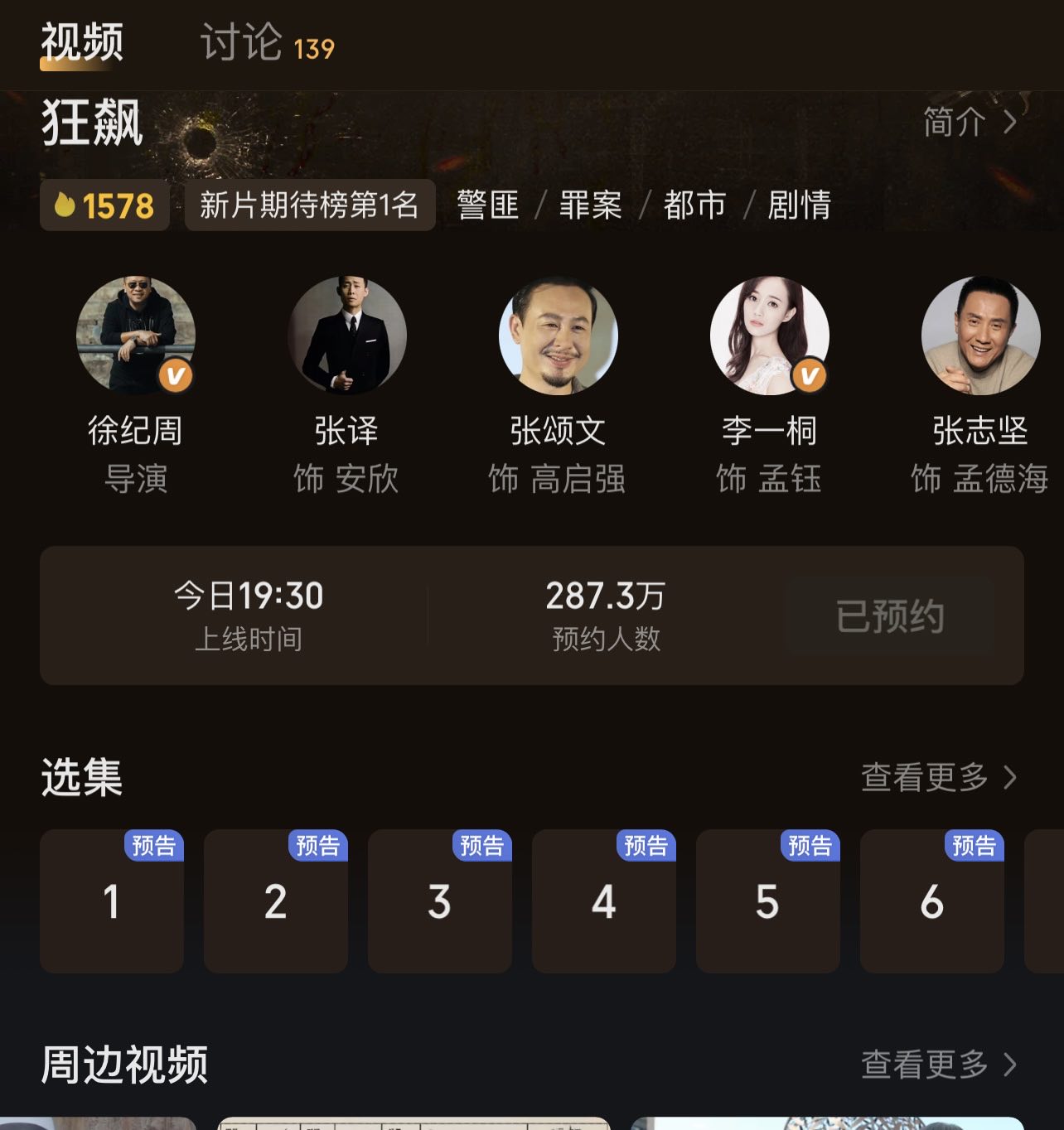
Task: Open episode 5 preview
Action: 768,901
